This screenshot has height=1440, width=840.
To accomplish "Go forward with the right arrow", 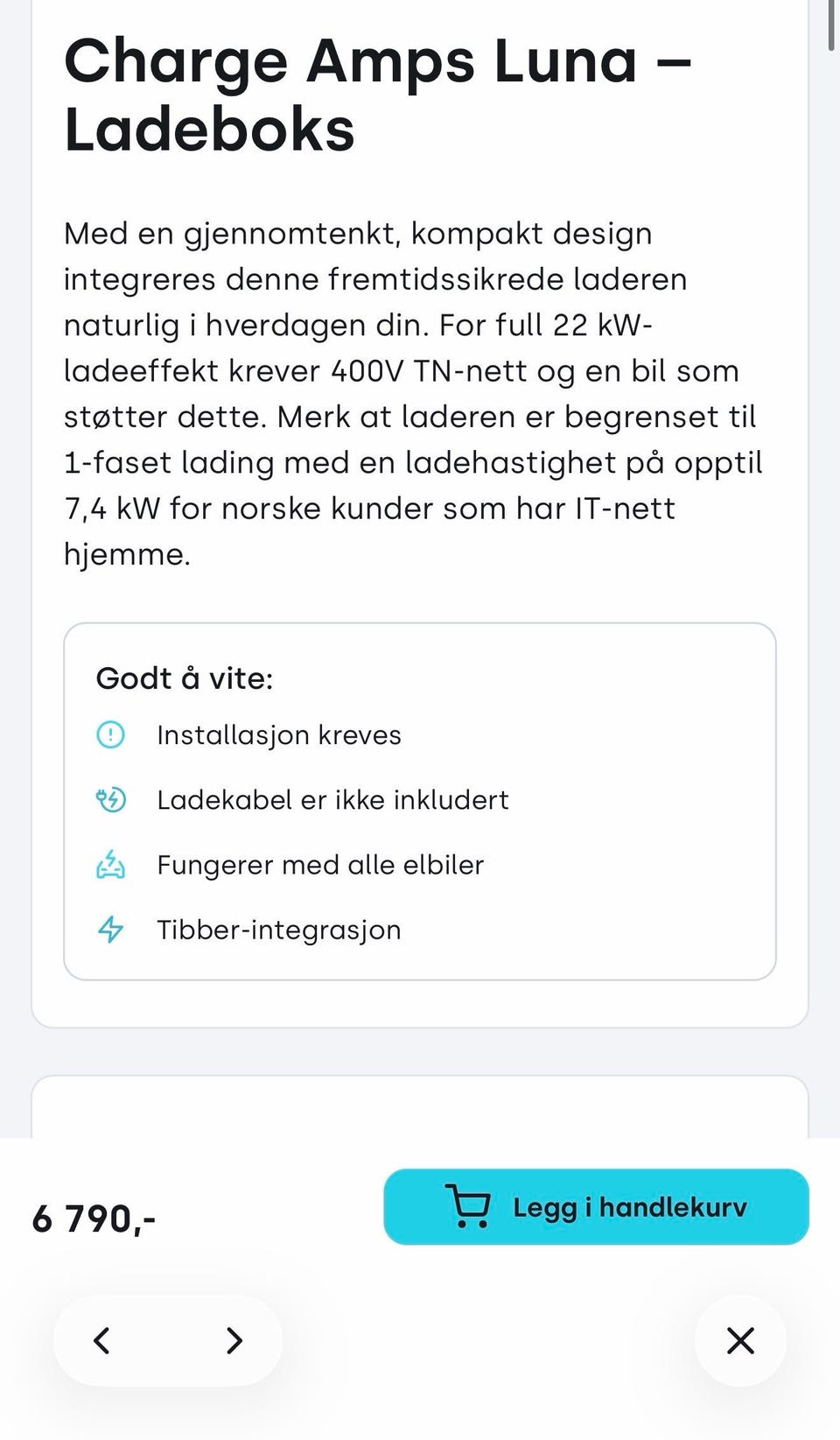I will (x=234, y=1340).
